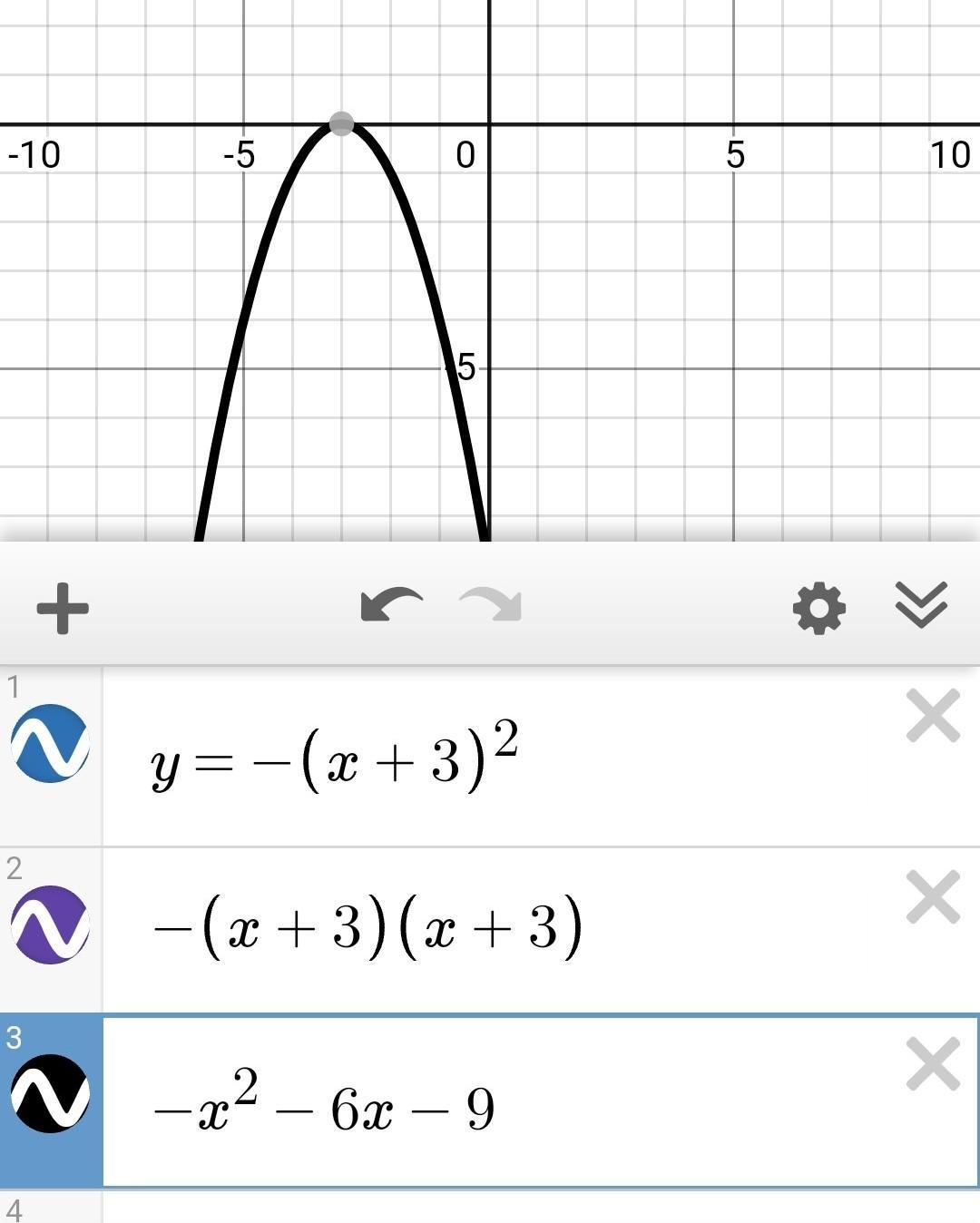Delete expression -(x+3)(x+3)
Viewport: 980px width, 1223px height.
[933, 897]
